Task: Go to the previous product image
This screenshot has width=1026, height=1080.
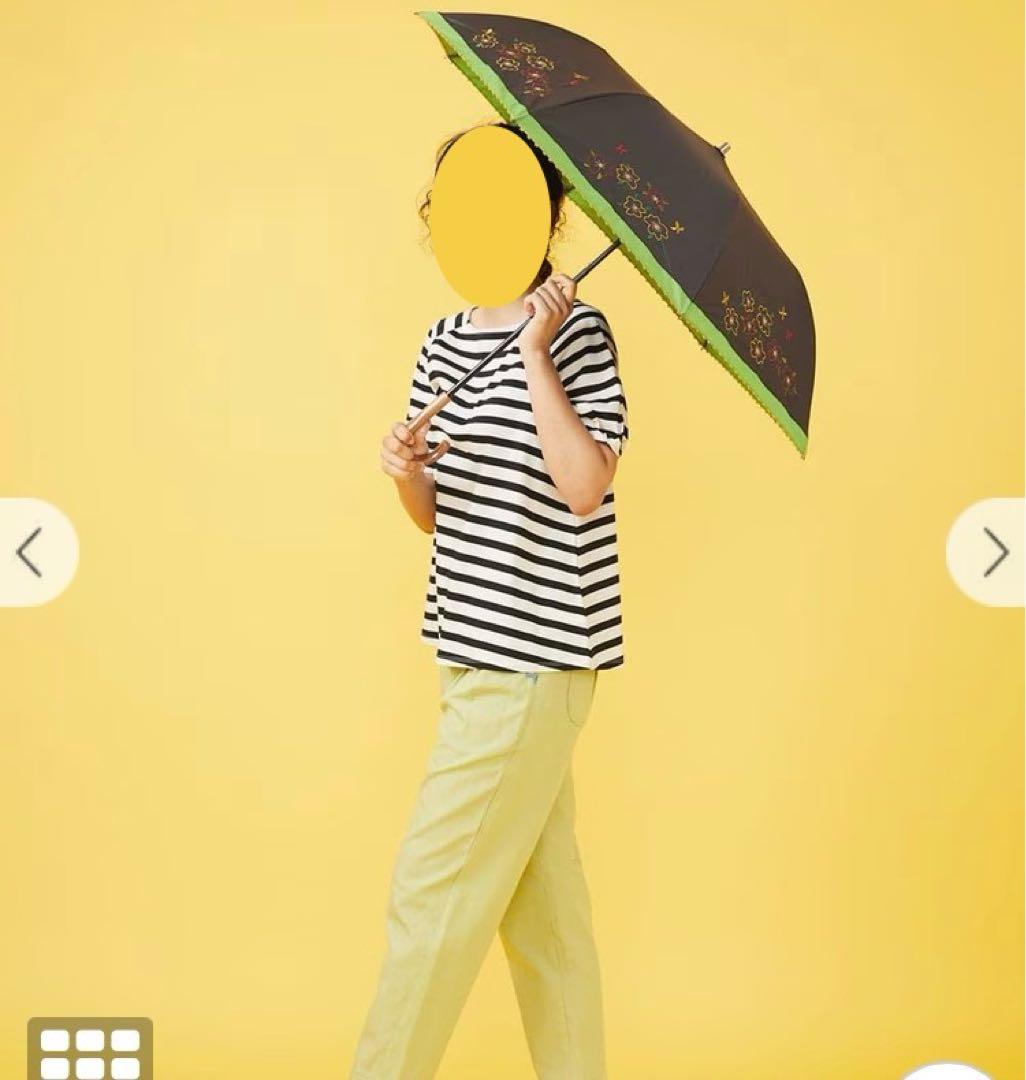Action: 32,552
